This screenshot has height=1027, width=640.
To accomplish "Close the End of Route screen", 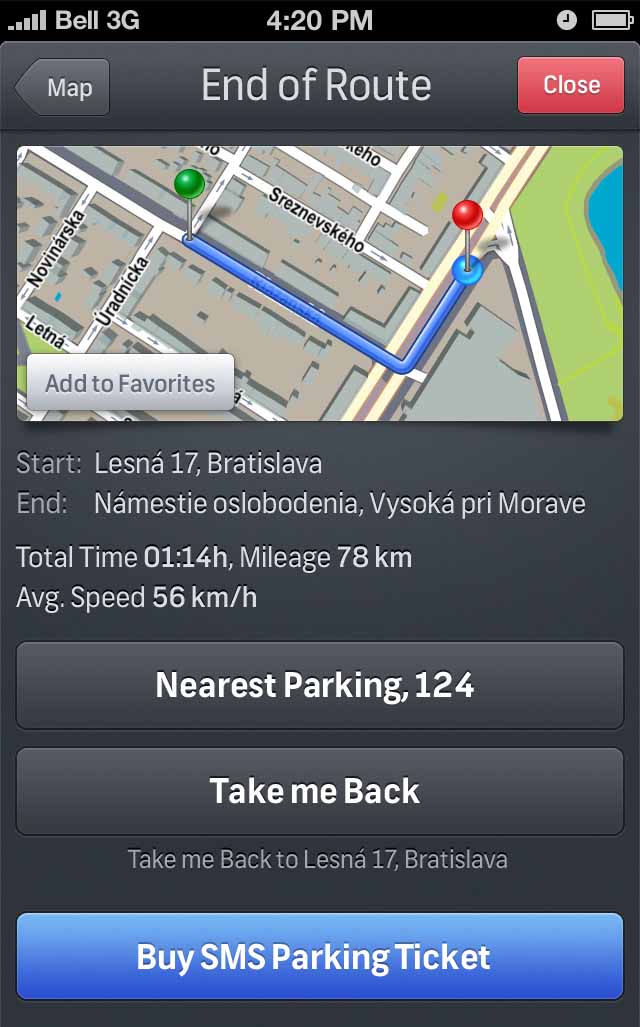I will click(570, 85).
